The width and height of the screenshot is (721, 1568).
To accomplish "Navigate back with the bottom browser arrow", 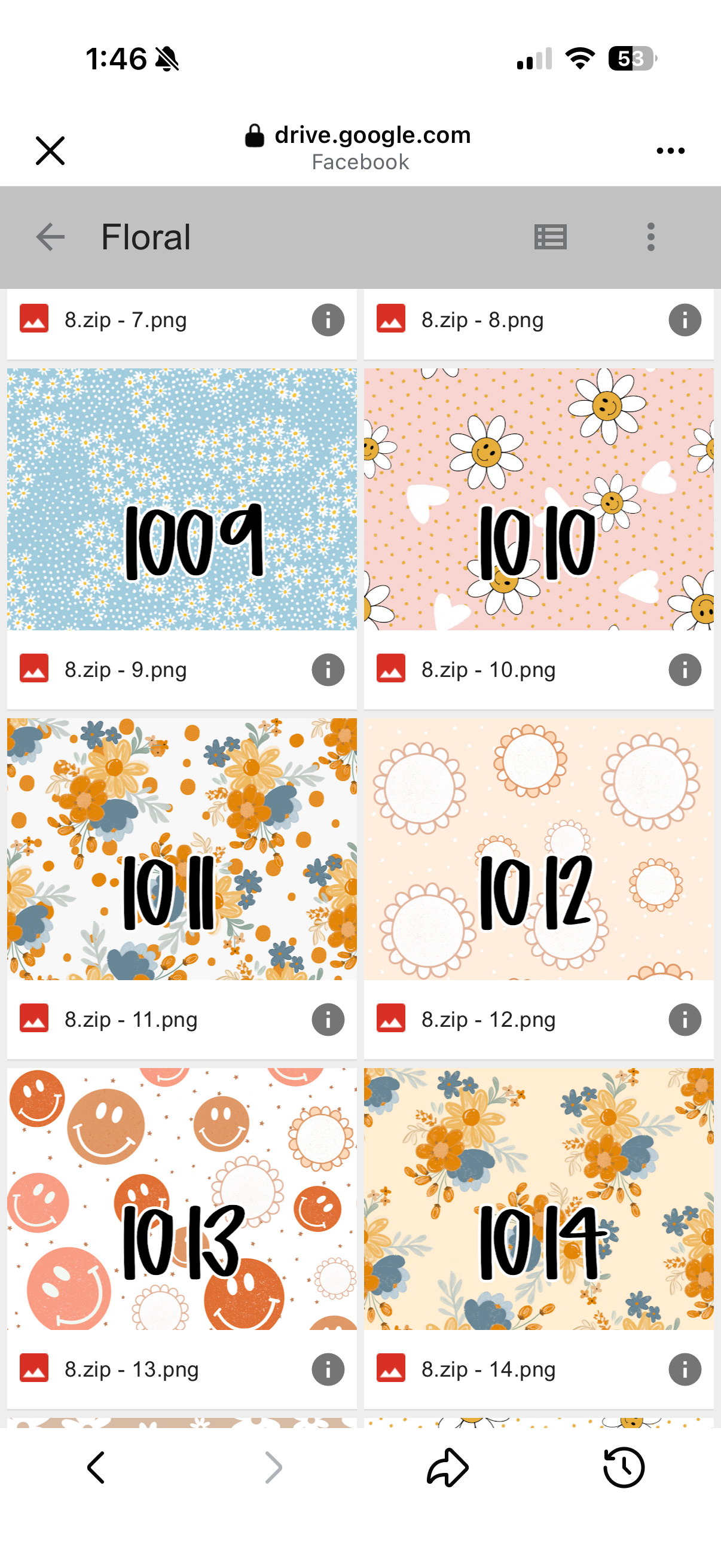I will click(x=96, y=1468).
